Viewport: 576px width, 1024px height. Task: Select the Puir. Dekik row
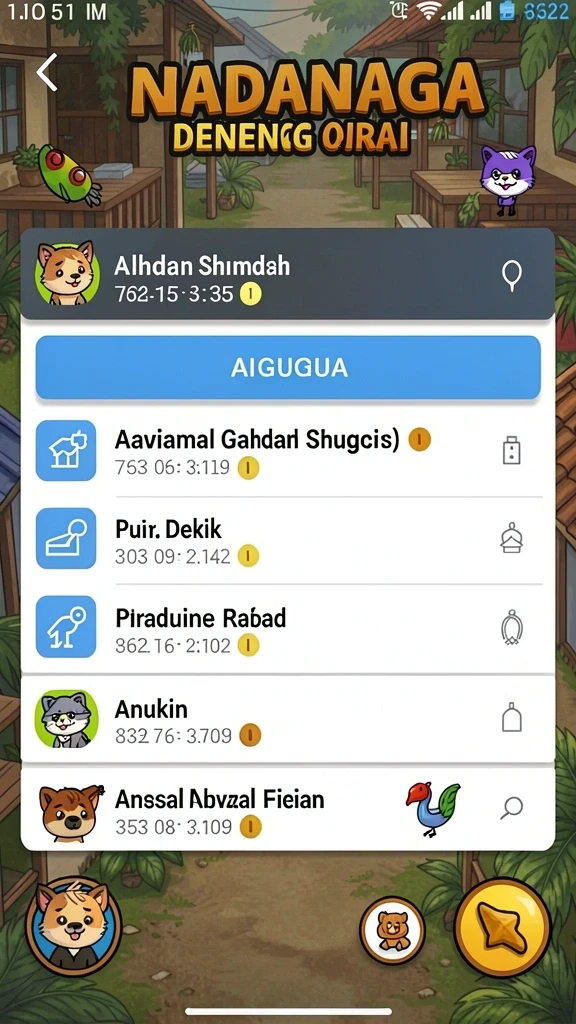pos(288,539)
